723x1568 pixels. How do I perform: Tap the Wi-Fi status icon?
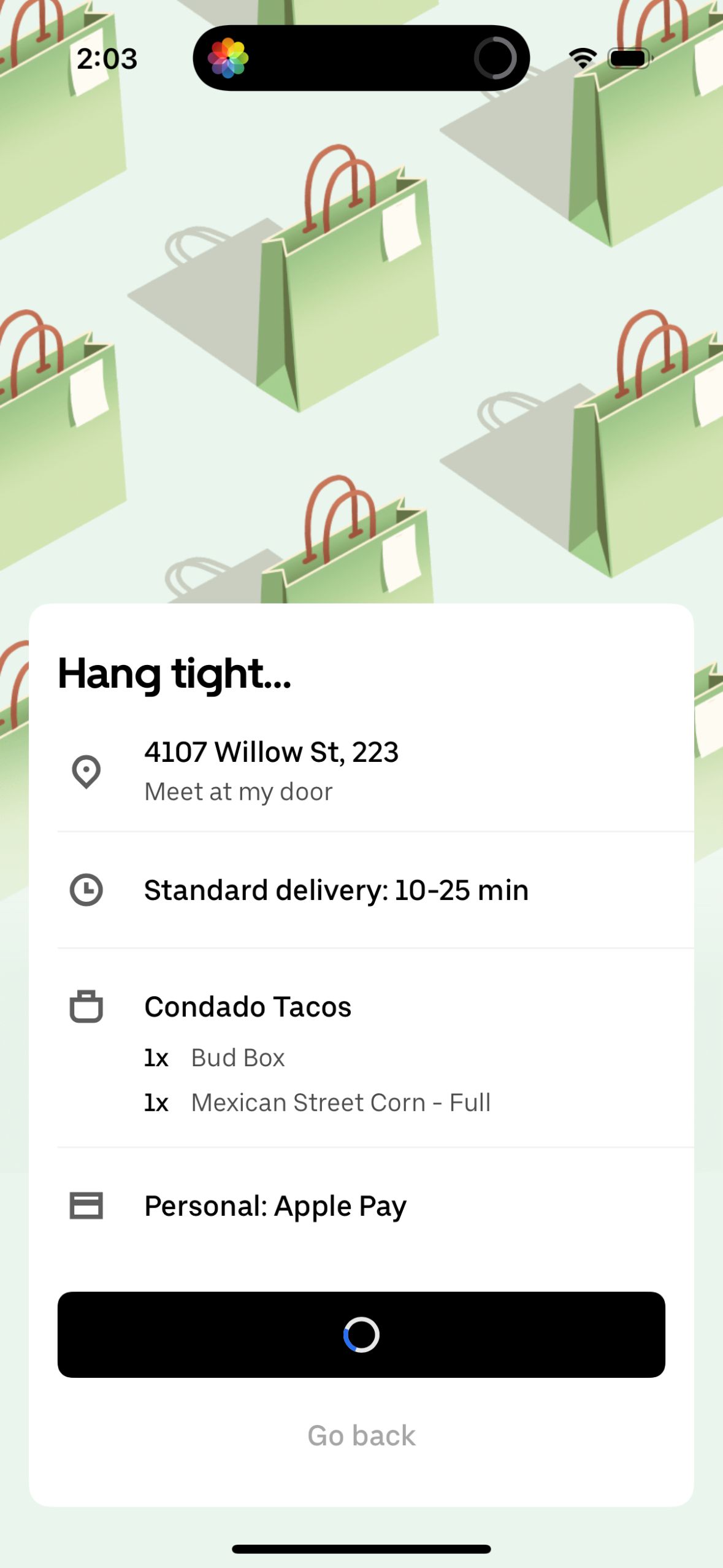pyautogui.click(x=581, y=56)
